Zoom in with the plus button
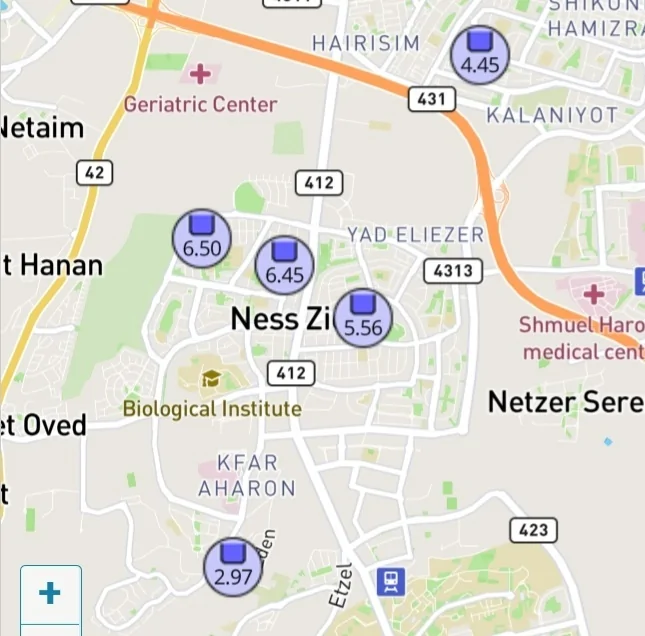Screen dimensions: 645x636 tap(50, 593)
